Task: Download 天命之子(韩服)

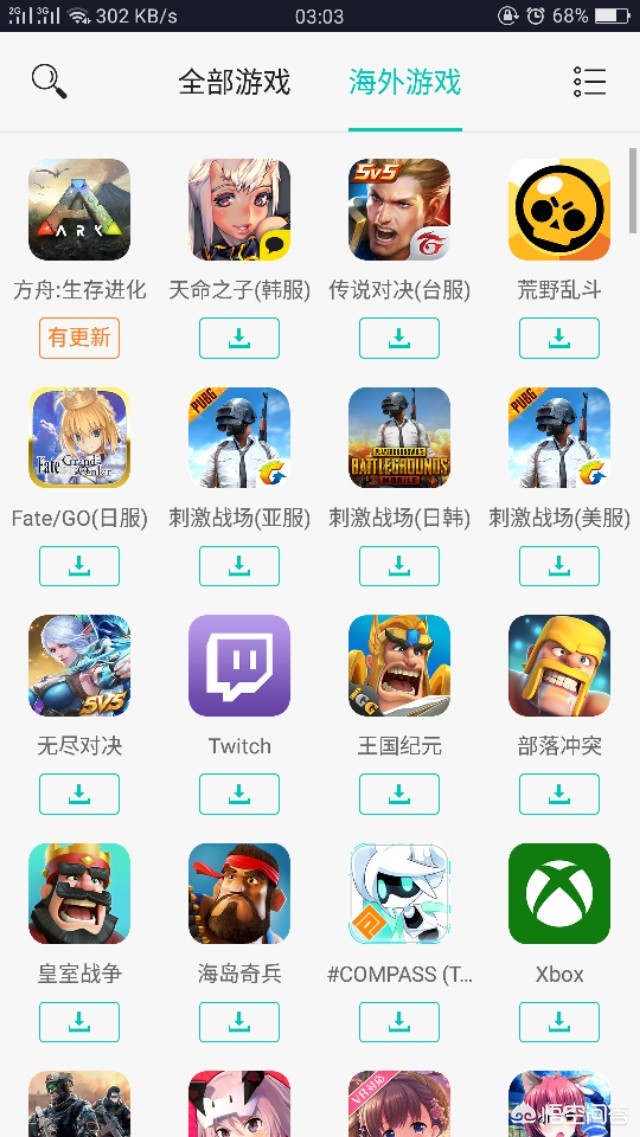Action: 239,338
